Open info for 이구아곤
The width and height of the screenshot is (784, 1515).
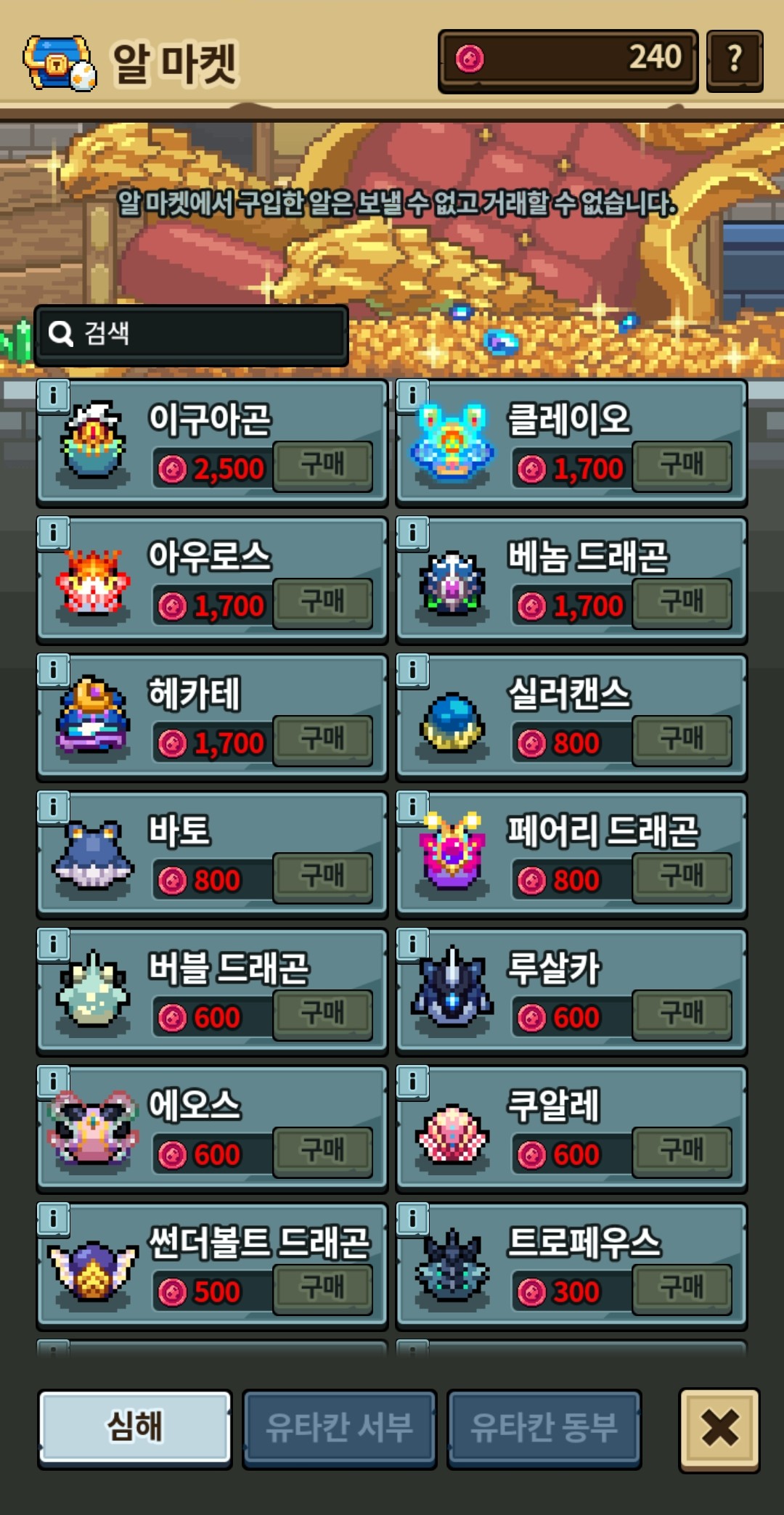53,396
